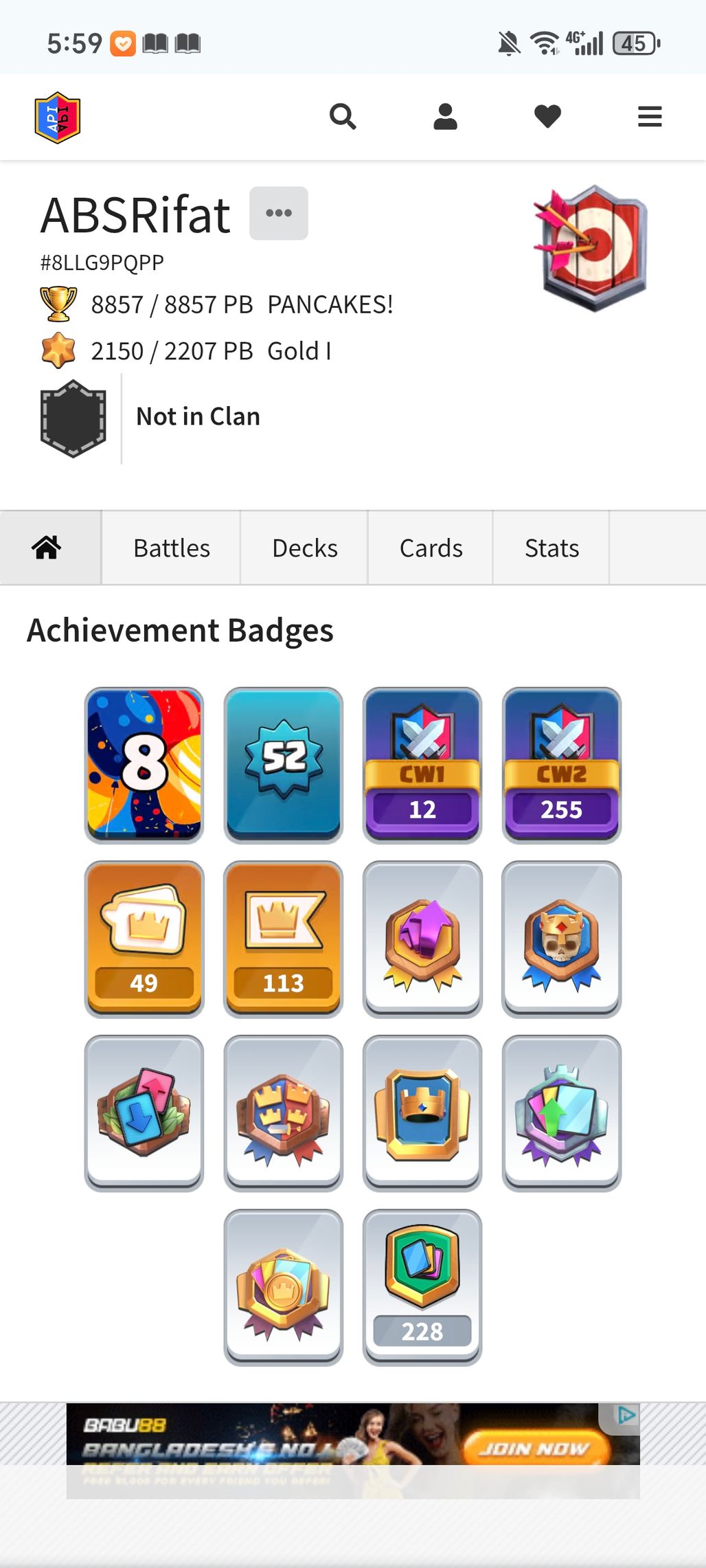Open the user account icon

(x=445, y=117)
